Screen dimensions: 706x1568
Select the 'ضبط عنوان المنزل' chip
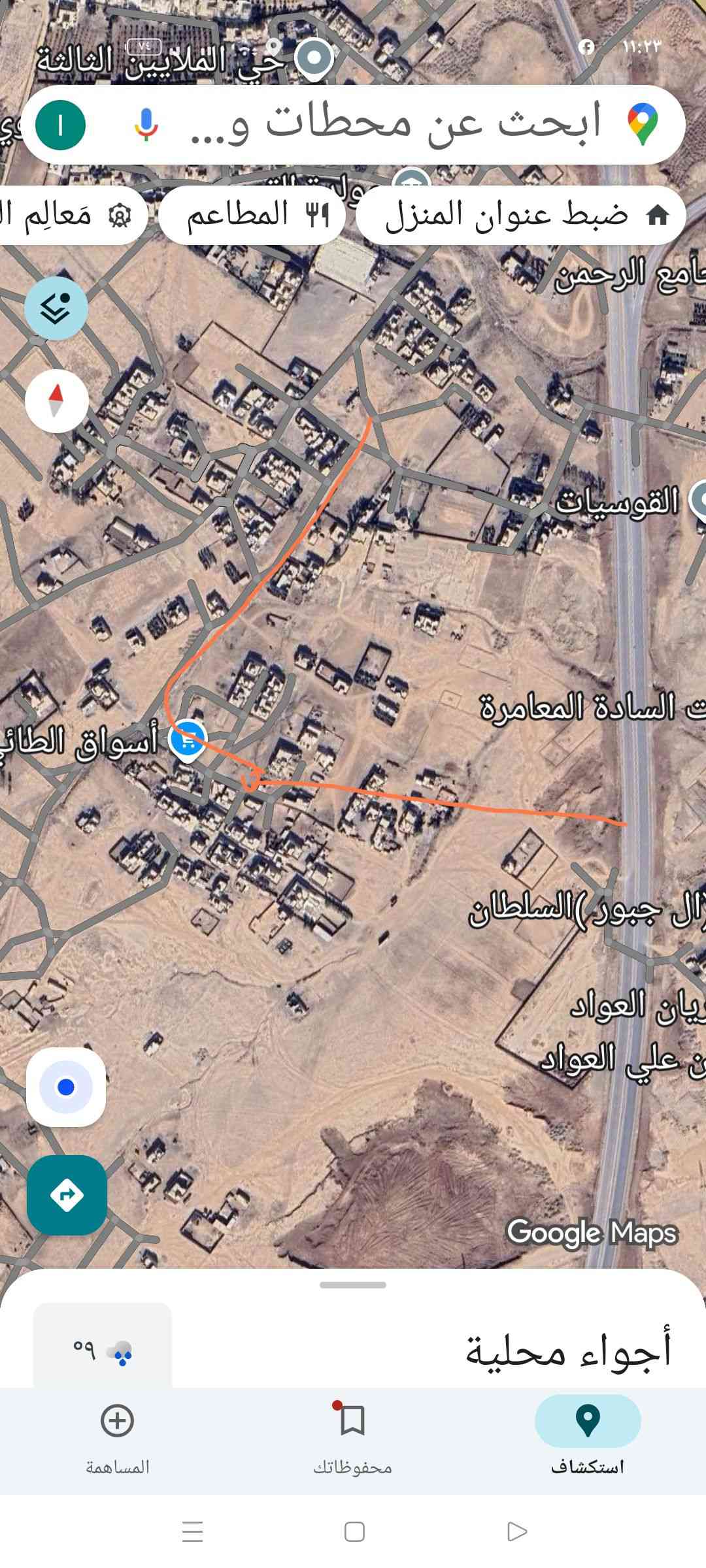(x=521, y=215)
